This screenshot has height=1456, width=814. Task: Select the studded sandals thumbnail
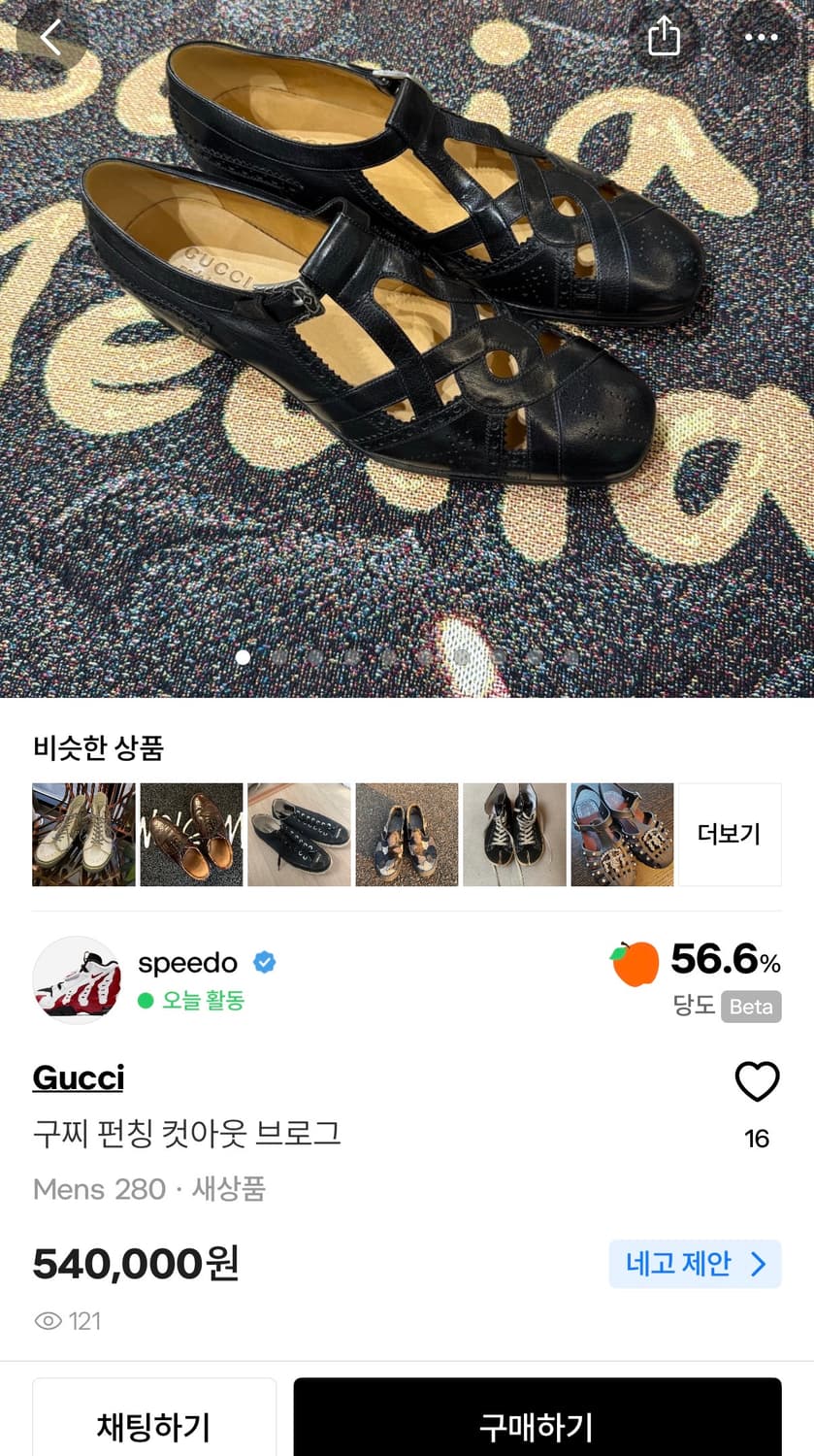click(622, 835)
